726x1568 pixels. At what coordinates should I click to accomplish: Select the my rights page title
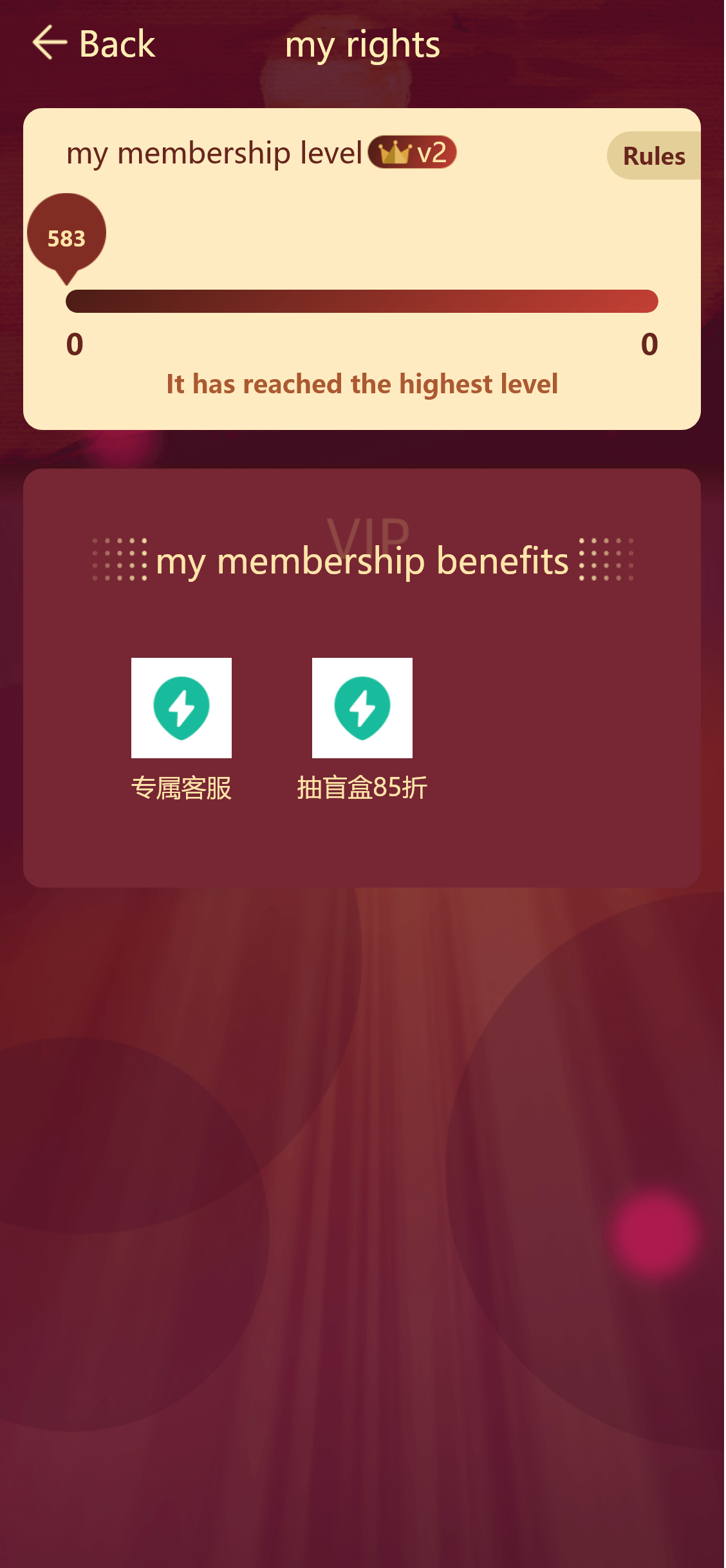pos(362,44)
